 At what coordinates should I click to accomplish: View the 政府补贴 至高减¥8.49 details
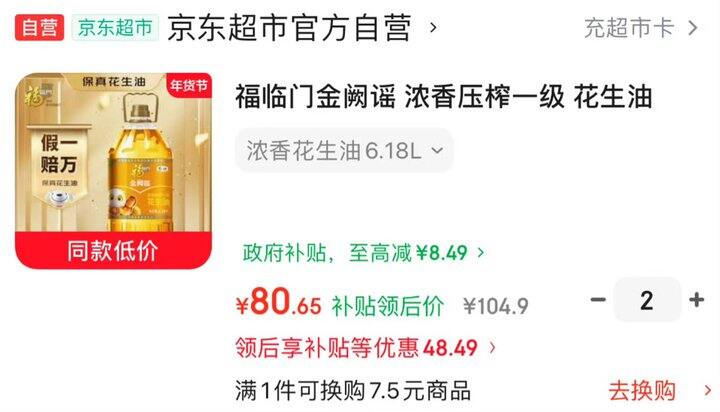(x=363, y=253)
